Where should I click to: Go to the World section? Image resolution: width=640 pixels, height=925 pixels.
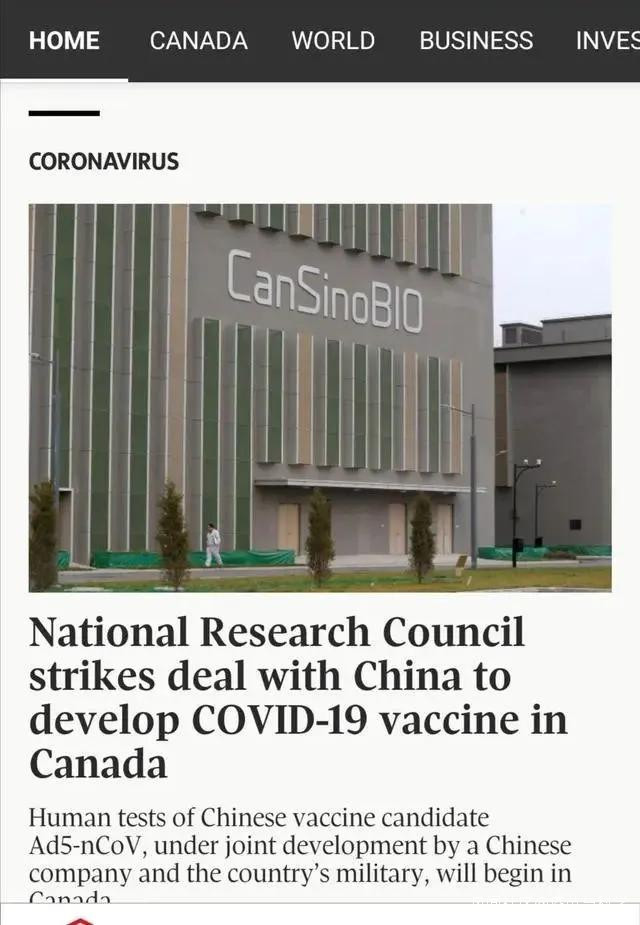tap(333, 41)
